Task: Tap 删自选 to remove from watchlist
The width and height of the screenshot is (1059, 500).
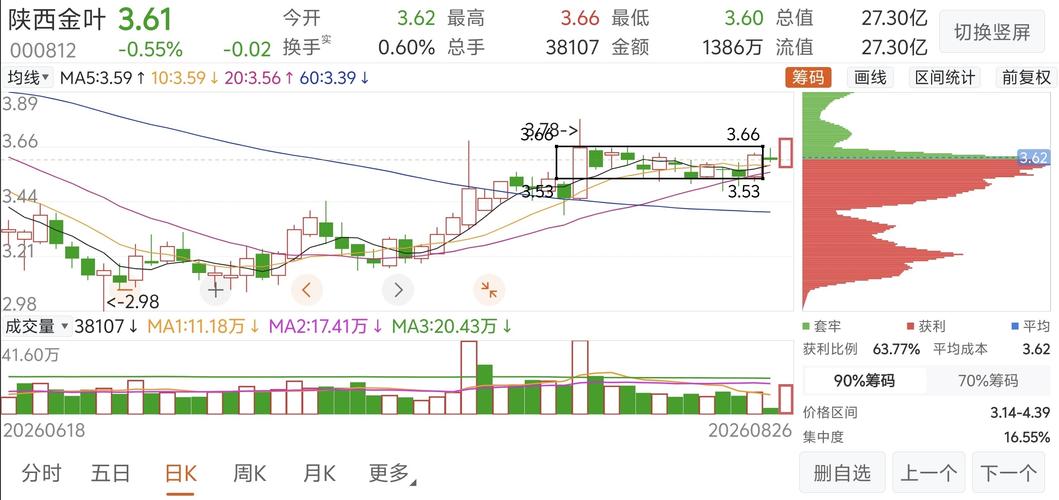Action: [842, 473]
